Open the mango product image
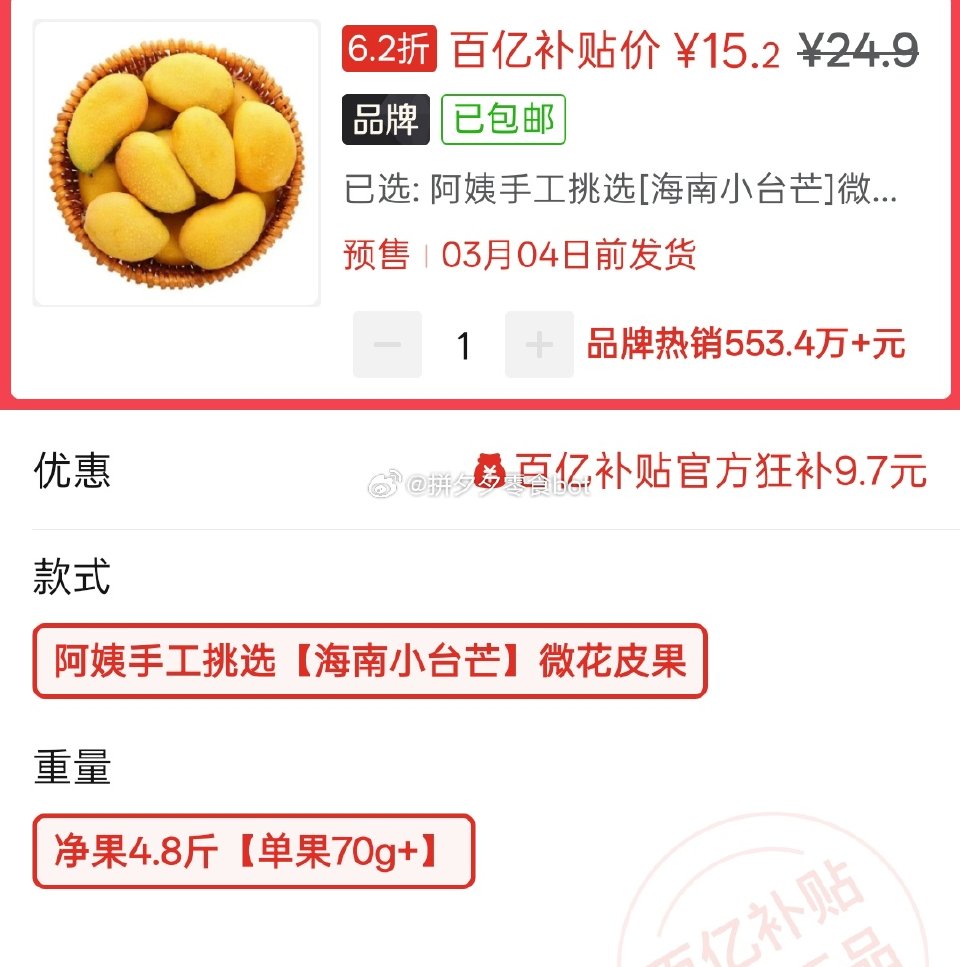The width and height of the screenshot is (960, 967). [x=176, y=163]
